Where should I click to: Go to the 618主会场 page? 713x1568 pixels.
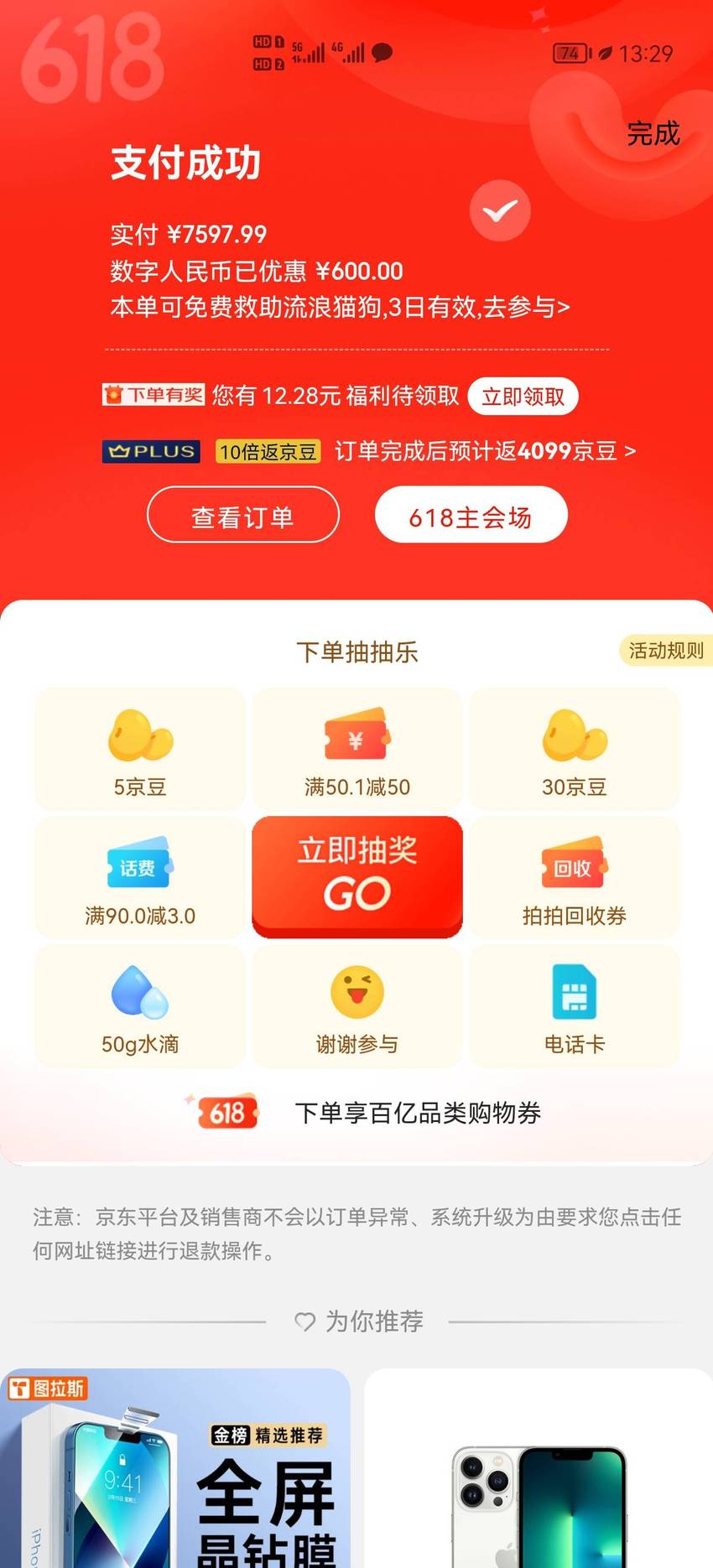pos(471,515)
